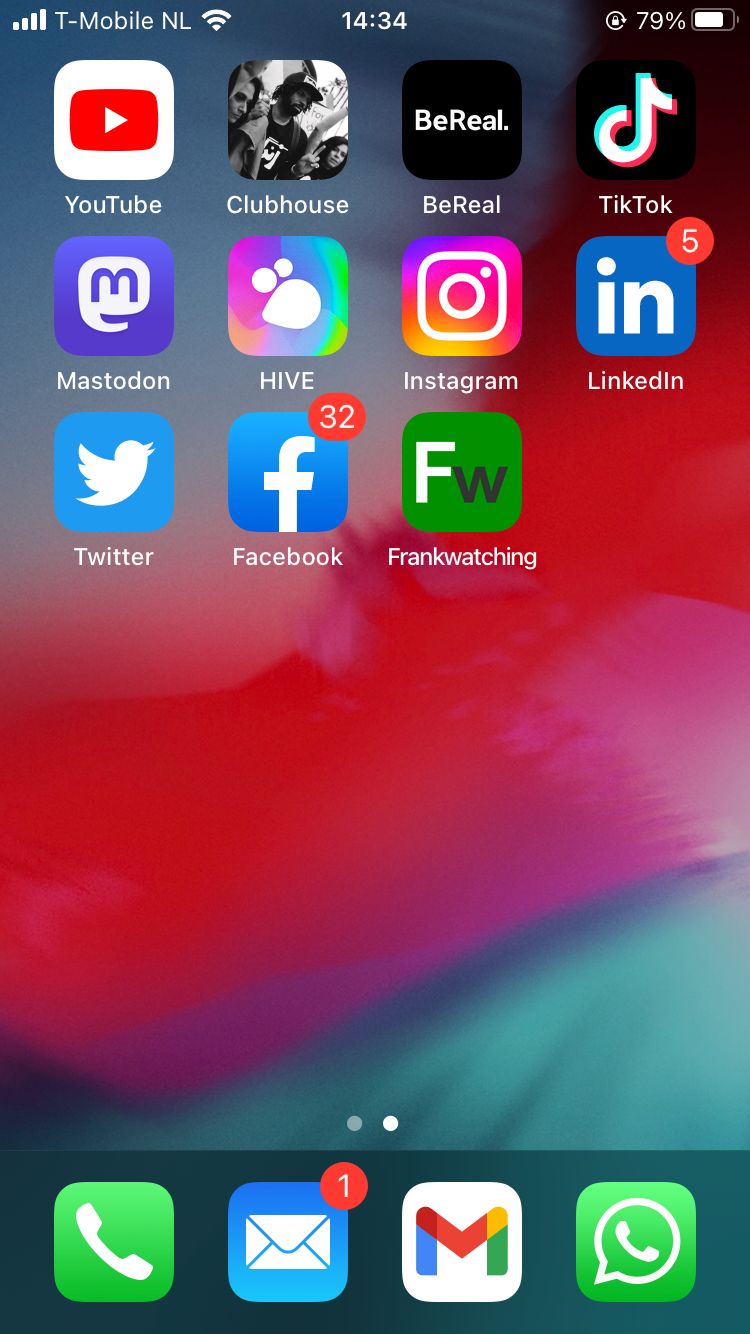Launch the HIVE app
Image resolution: width=750 pixels, height=1334 pixels.
[288, 296]
